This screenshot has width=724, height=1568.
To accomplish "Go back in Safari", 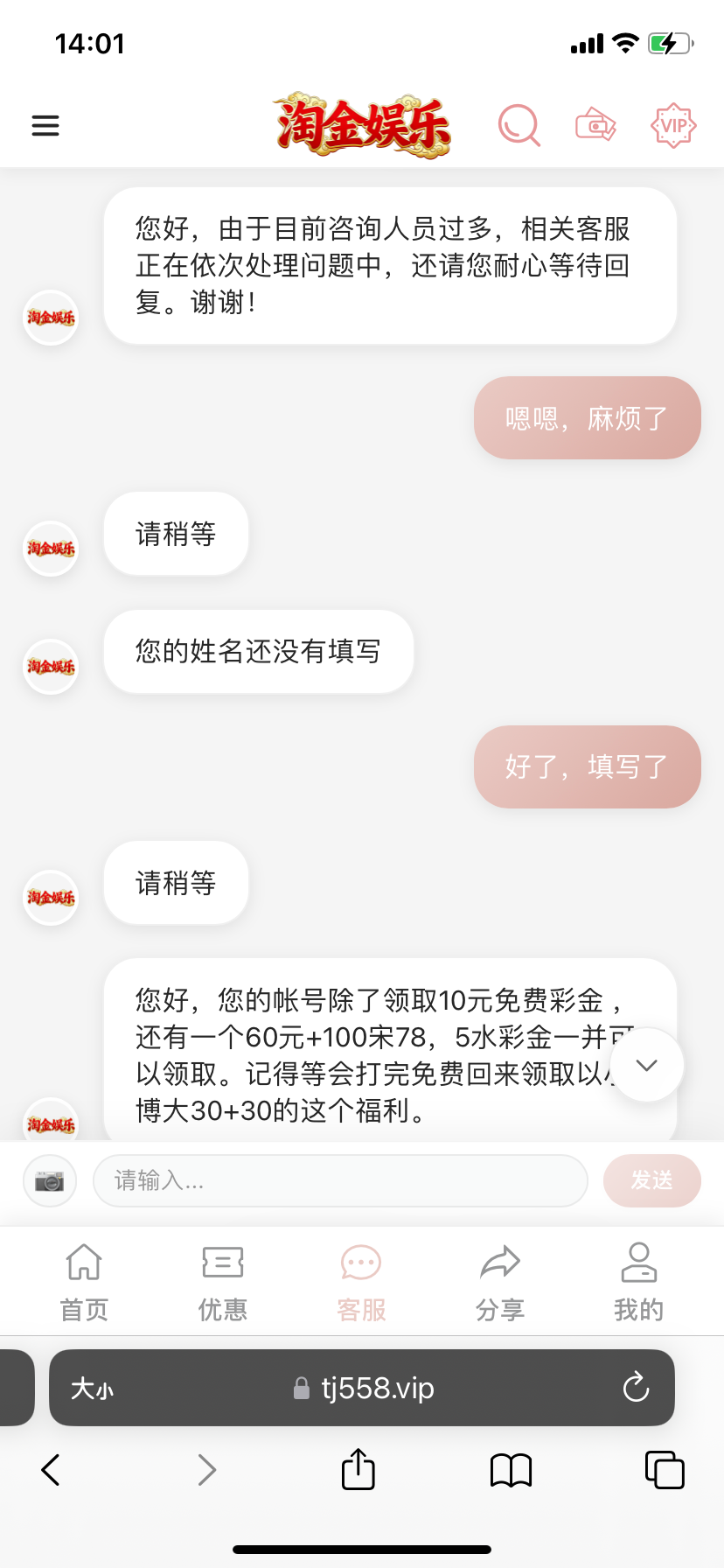I will click(51, 1470).
